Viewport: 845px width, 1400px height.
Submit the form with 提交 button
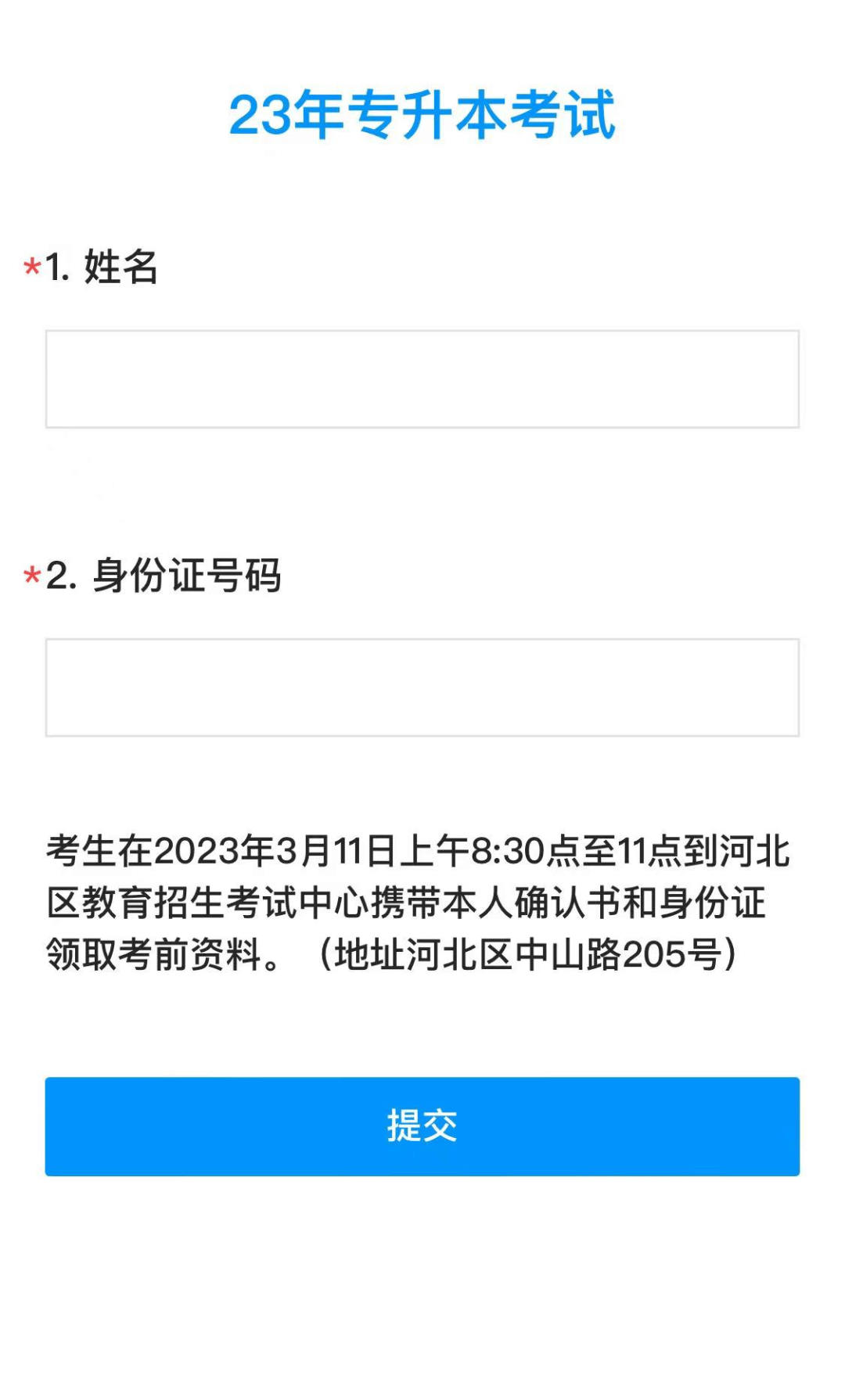(x=422, y=1126)
